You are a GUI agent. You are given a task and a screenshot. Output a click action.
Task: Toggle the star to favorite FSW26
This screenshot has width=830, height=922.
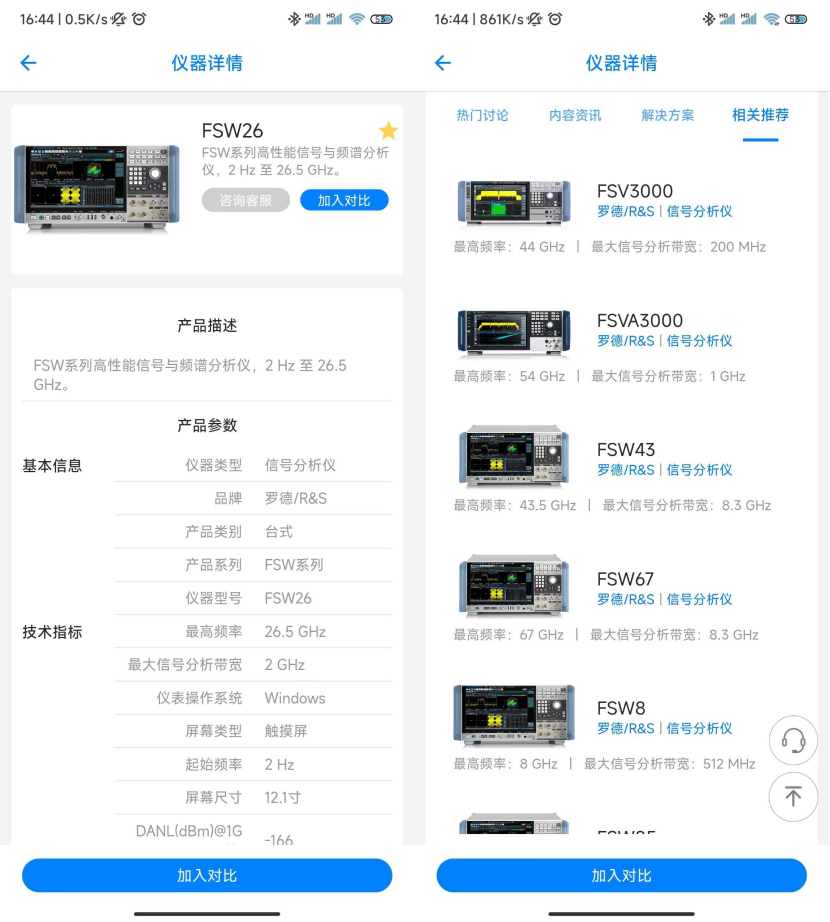388,130
